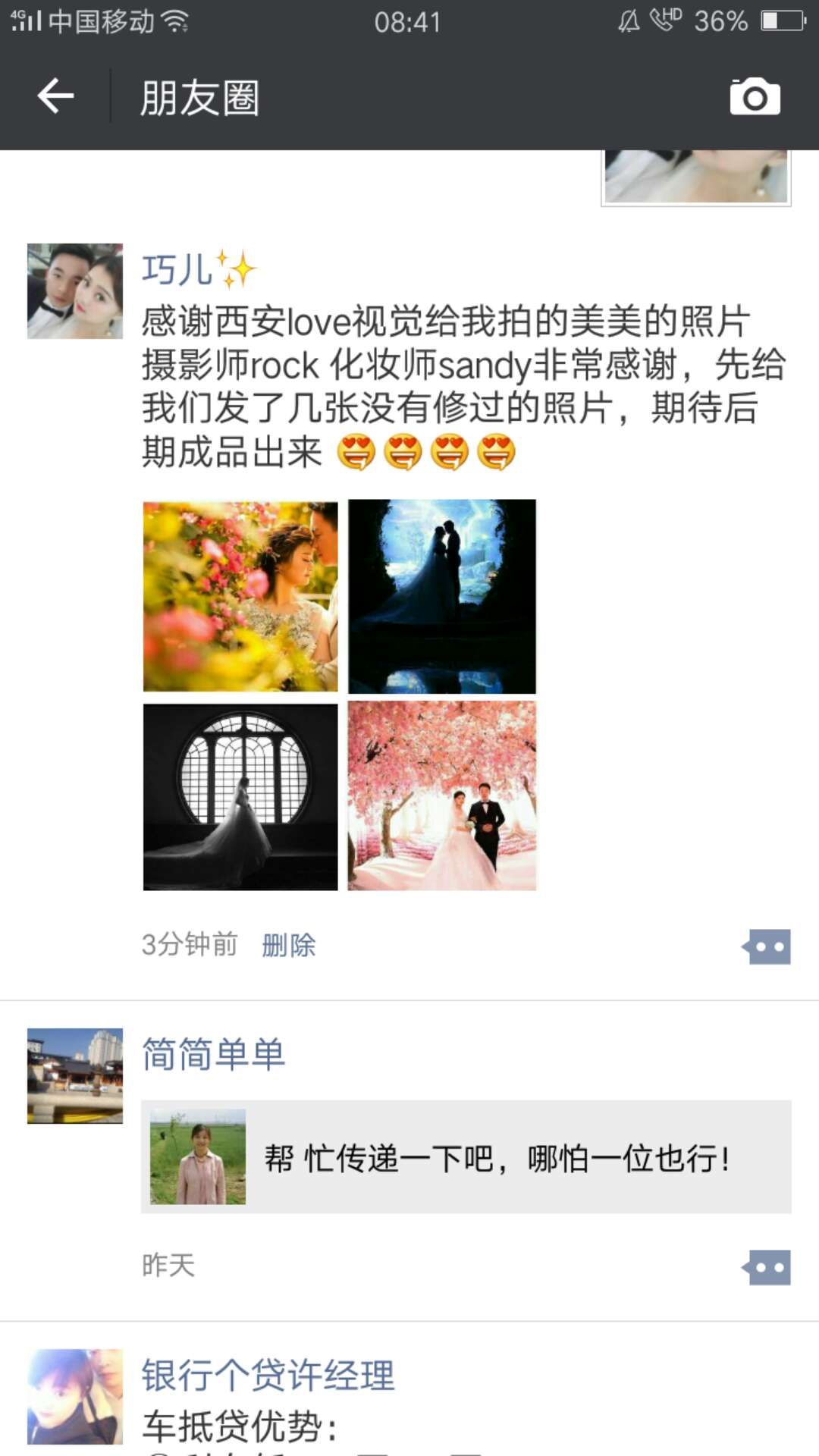View the blue silhouette couple photo
819x1456 pixels.
coord(442,596)
